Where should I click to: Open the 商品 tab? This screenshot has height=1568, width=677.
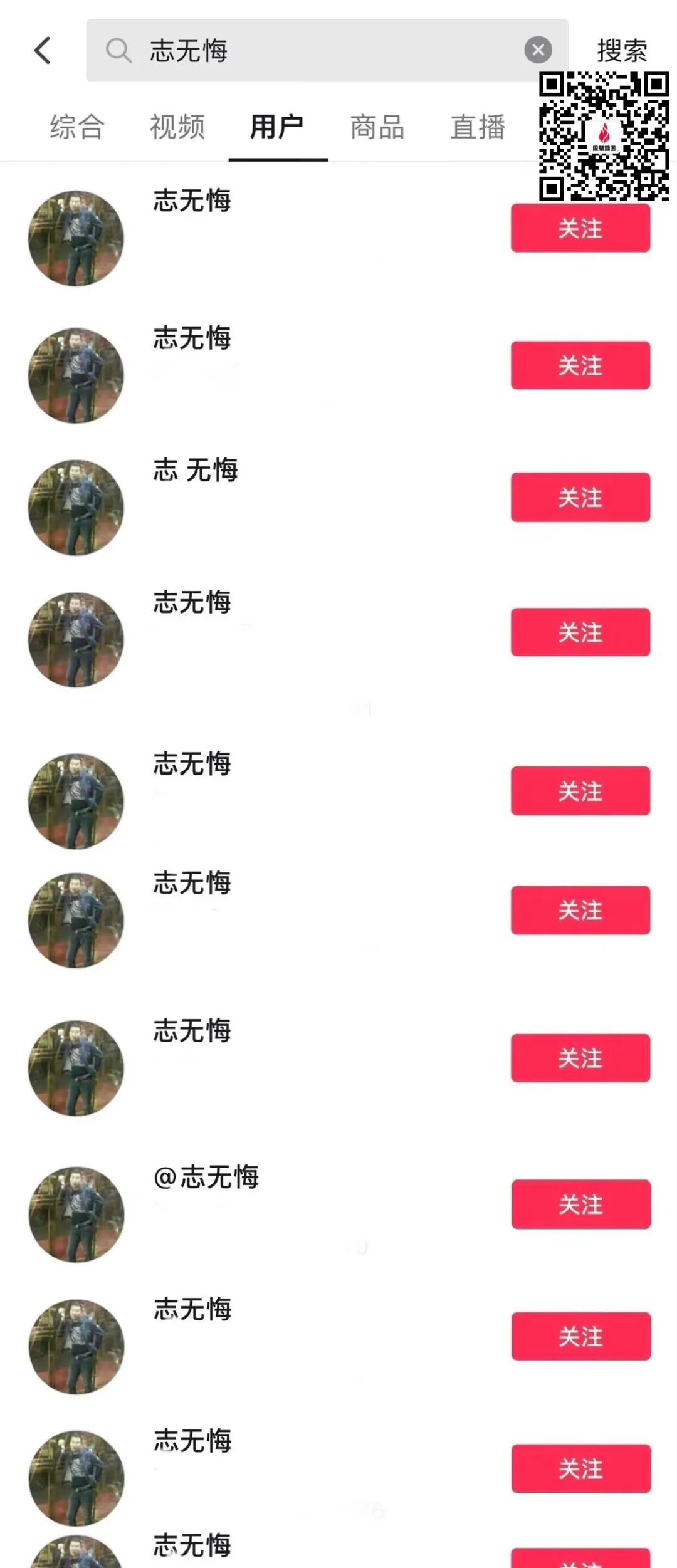(x=377, y=127)
